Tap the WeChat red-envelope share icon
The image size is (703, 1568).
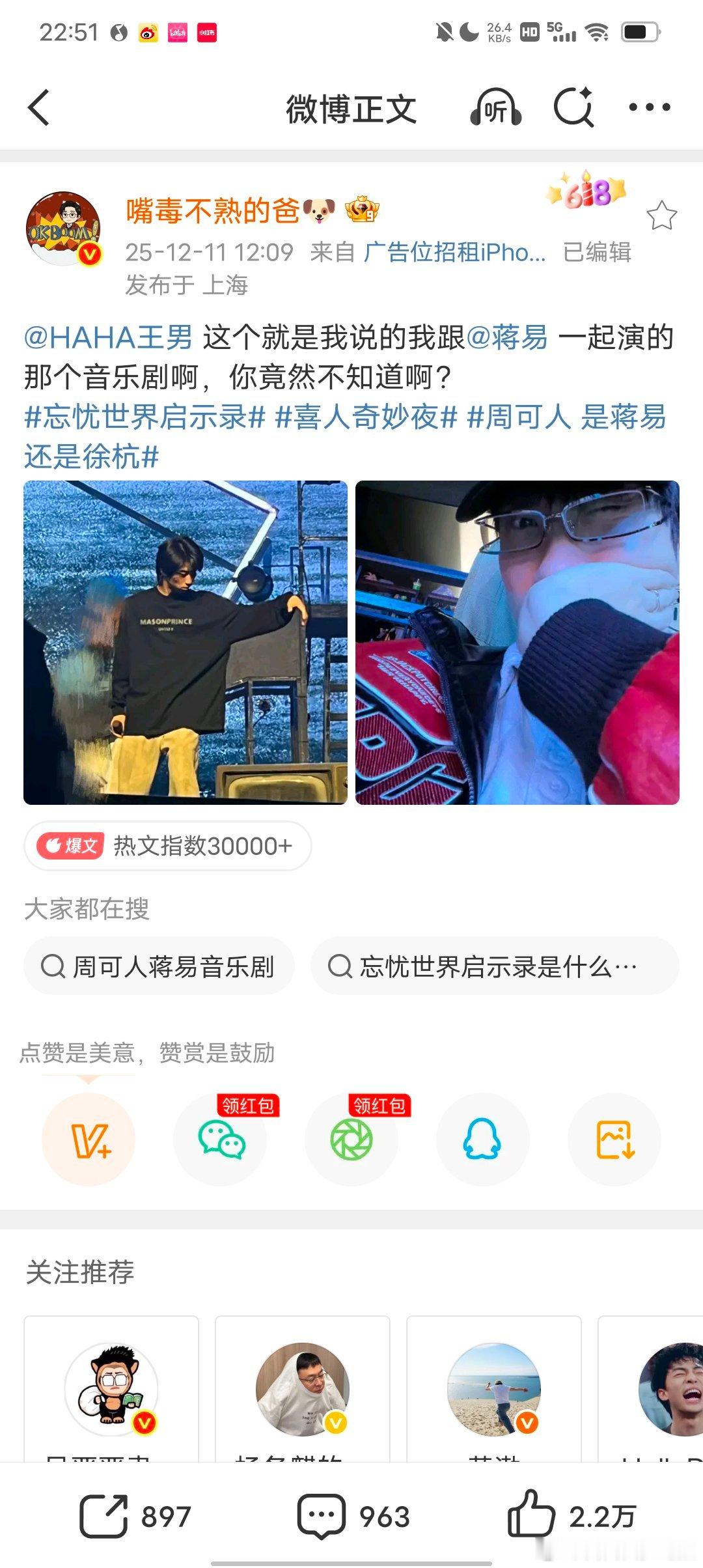[221, 1140]
